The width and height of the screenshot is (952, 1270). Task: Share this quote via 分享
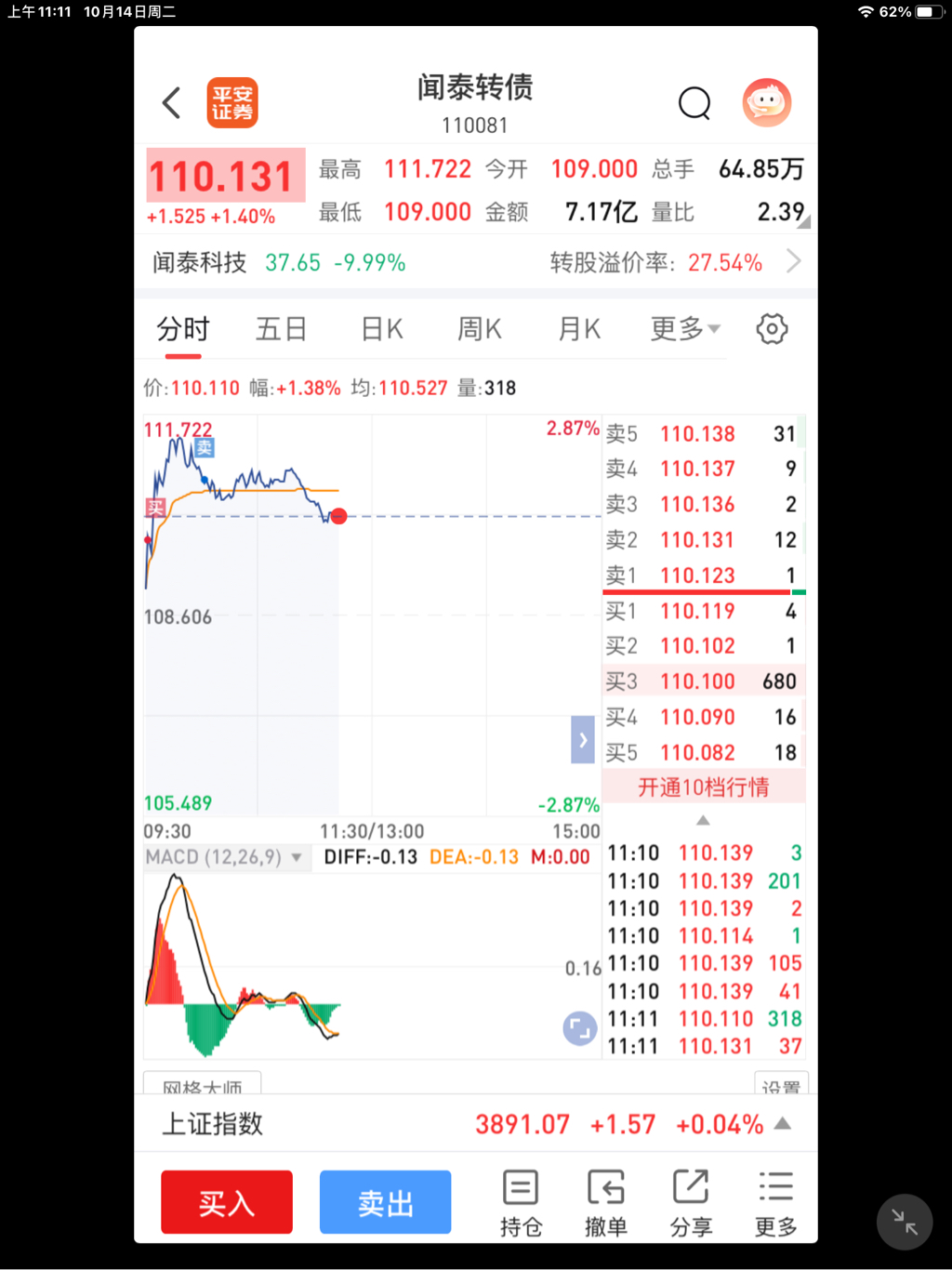click(x=691, y=1203)
